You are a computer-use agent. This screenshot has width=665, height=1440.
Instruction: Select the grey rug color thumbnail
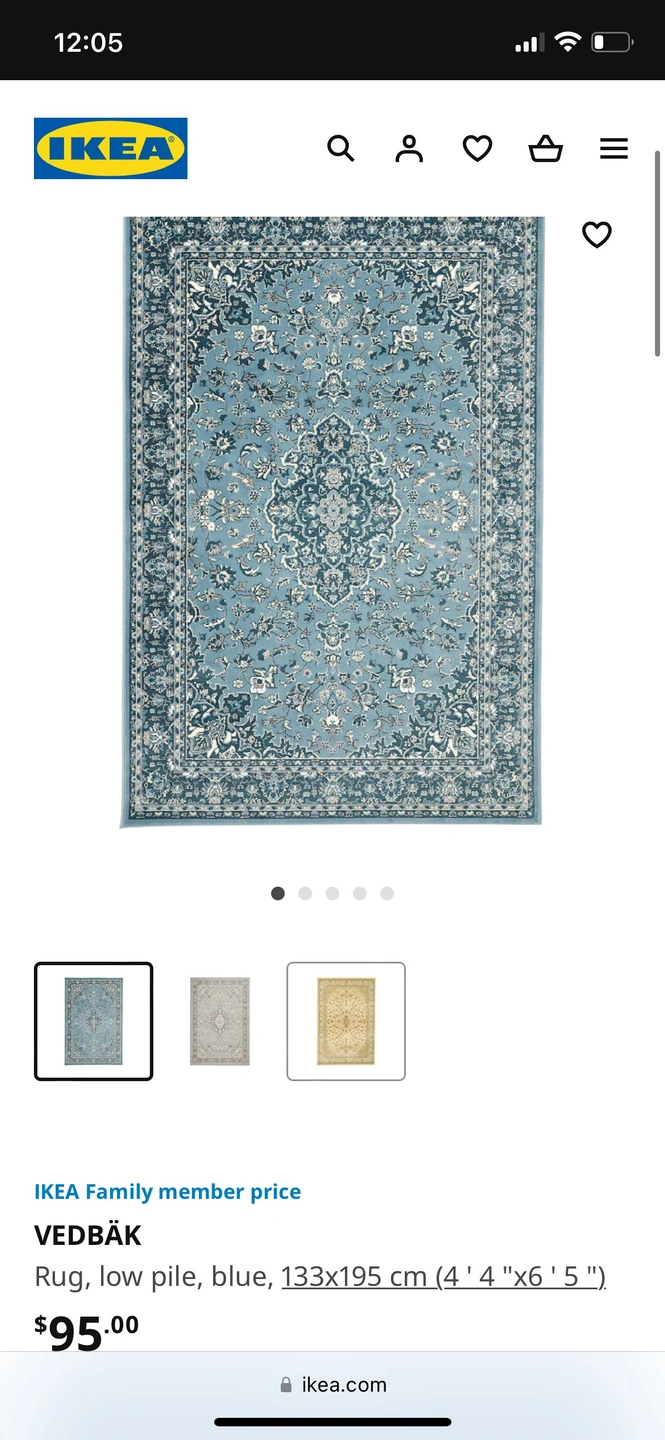point(220,1021)
